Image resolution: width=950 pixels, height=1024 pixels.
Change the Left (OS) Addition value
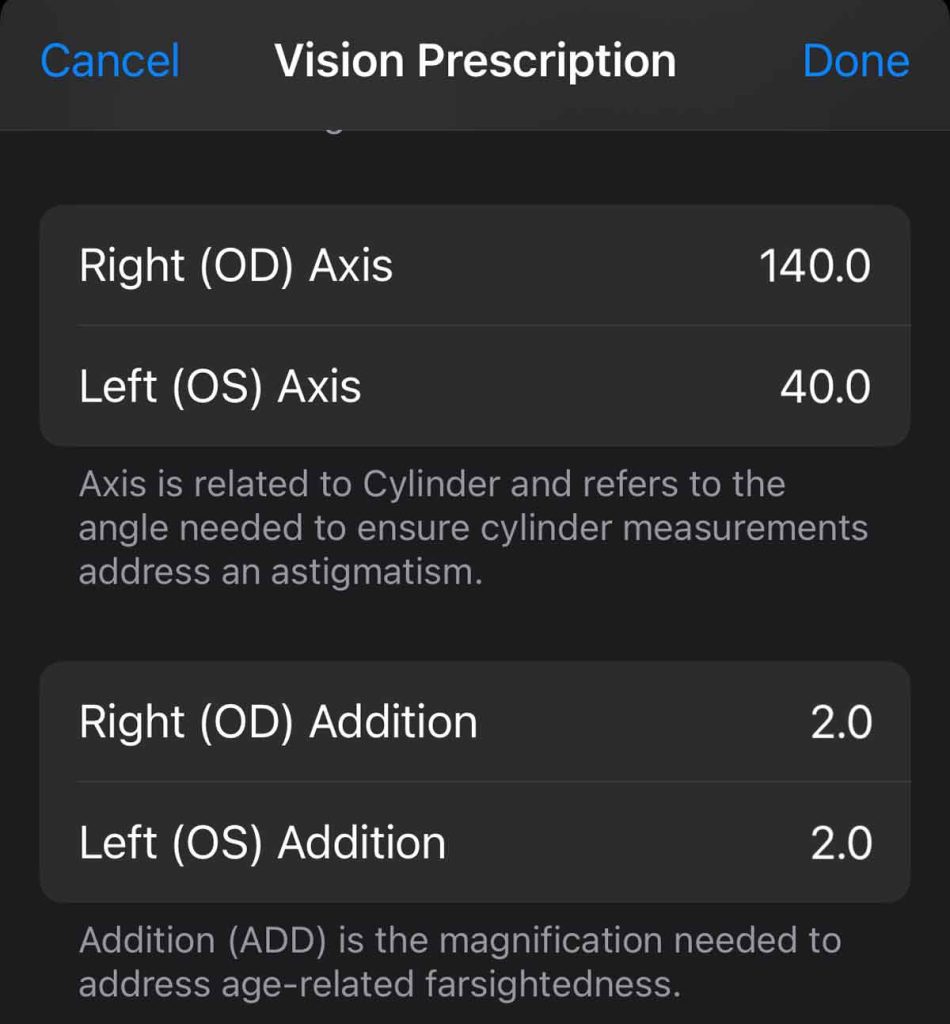[x=840, y=843]
